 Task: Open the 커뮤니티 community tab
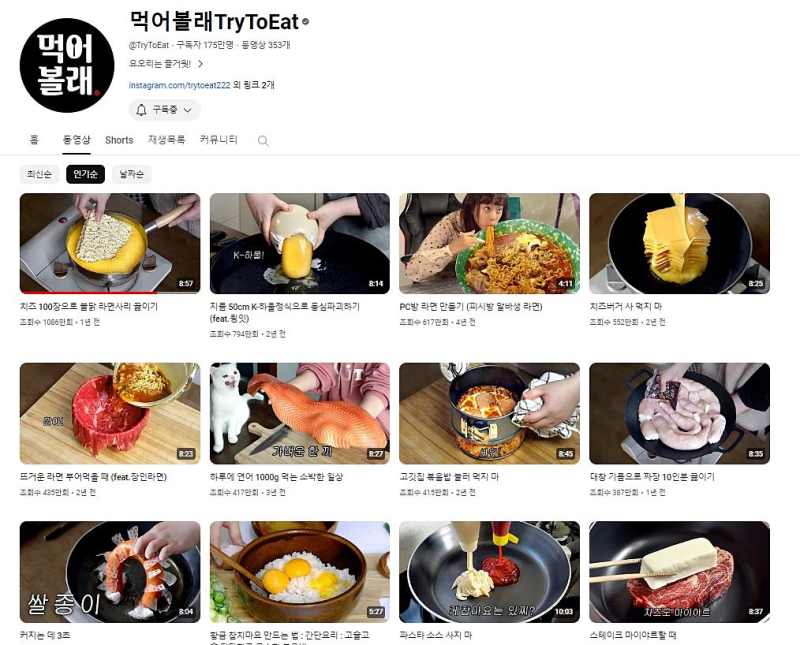coord(218,140)
